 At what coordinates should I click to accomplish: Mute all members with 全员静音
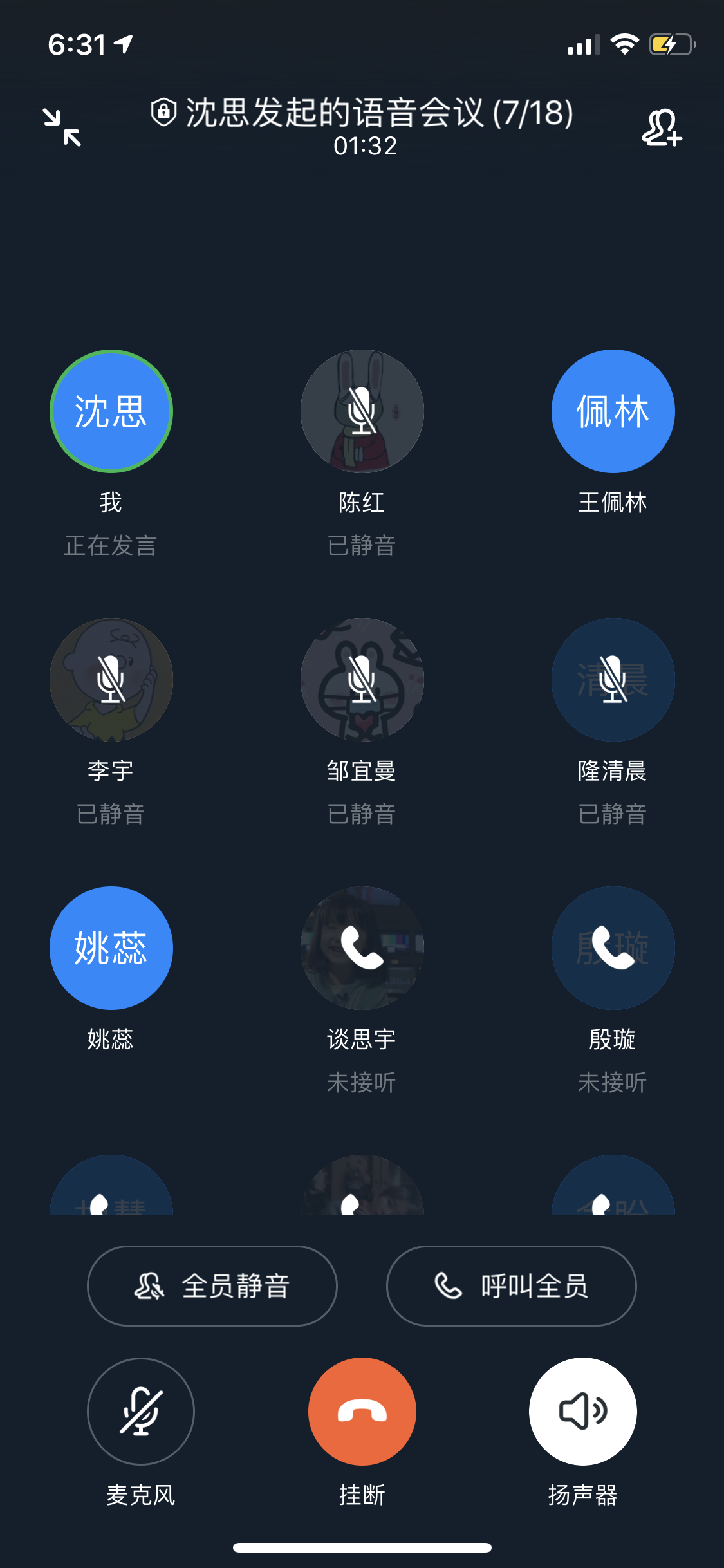(212, 1286)
